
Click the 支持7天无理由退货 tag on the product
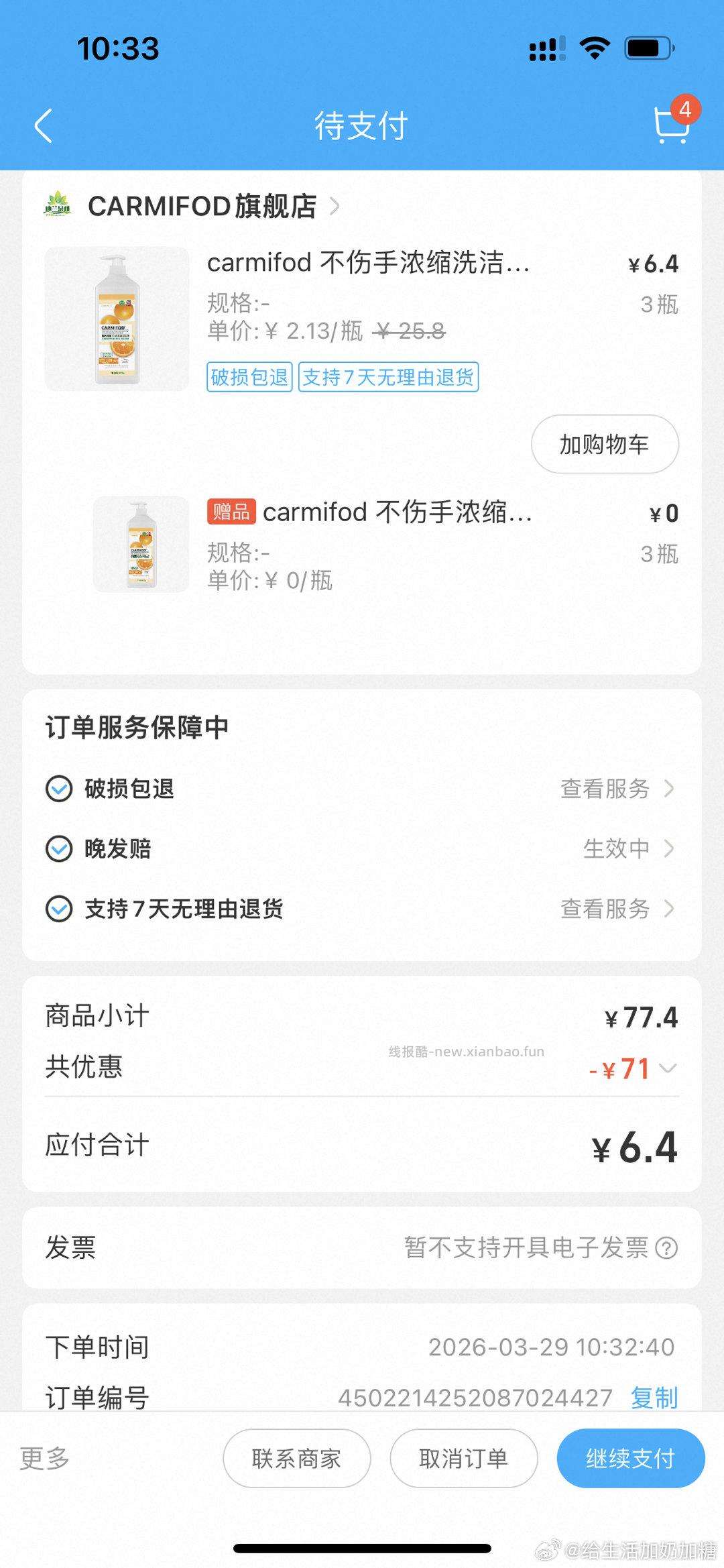point(387,378)
